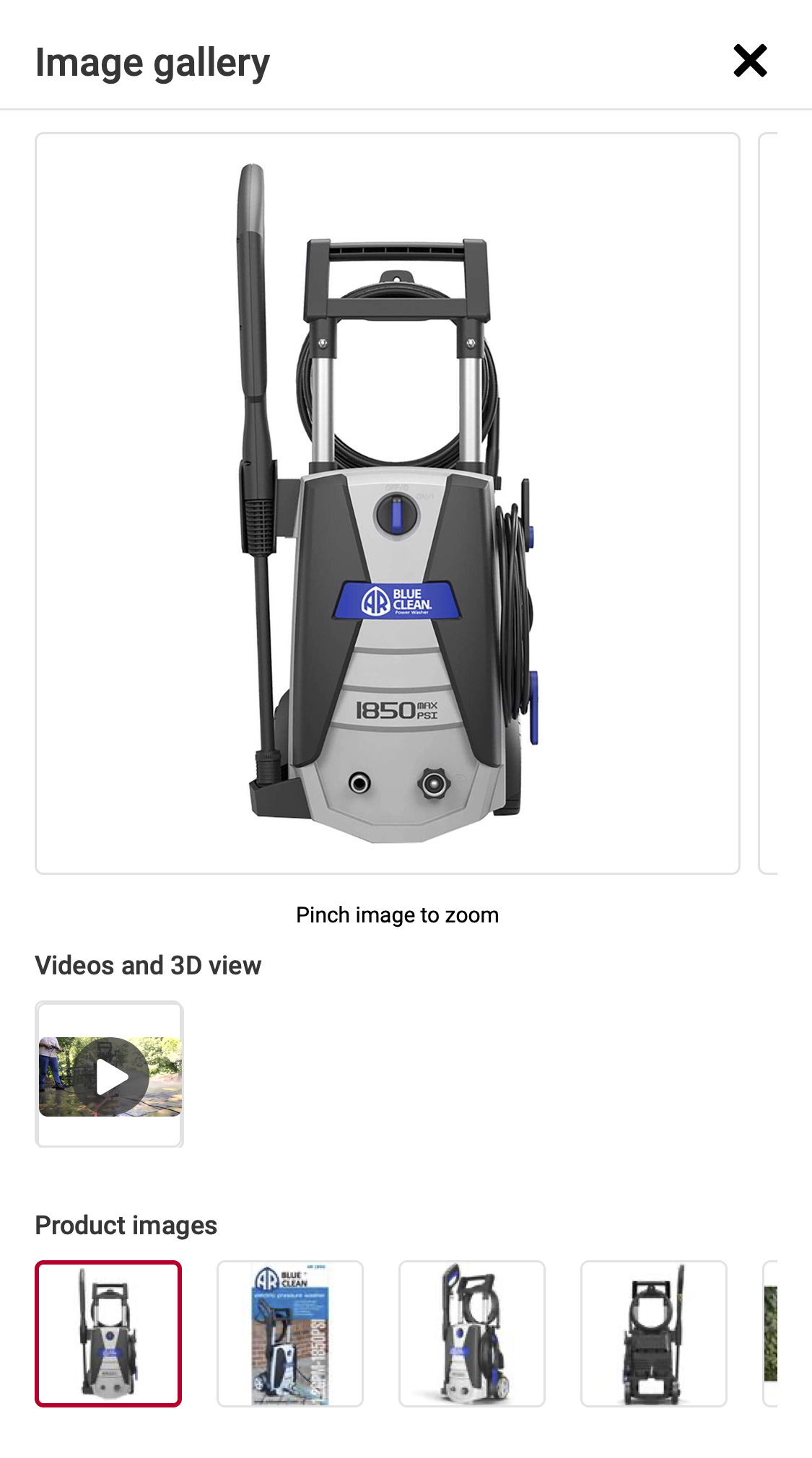
Task: View the product box packaging image
Action: (x=290, y=1333)
